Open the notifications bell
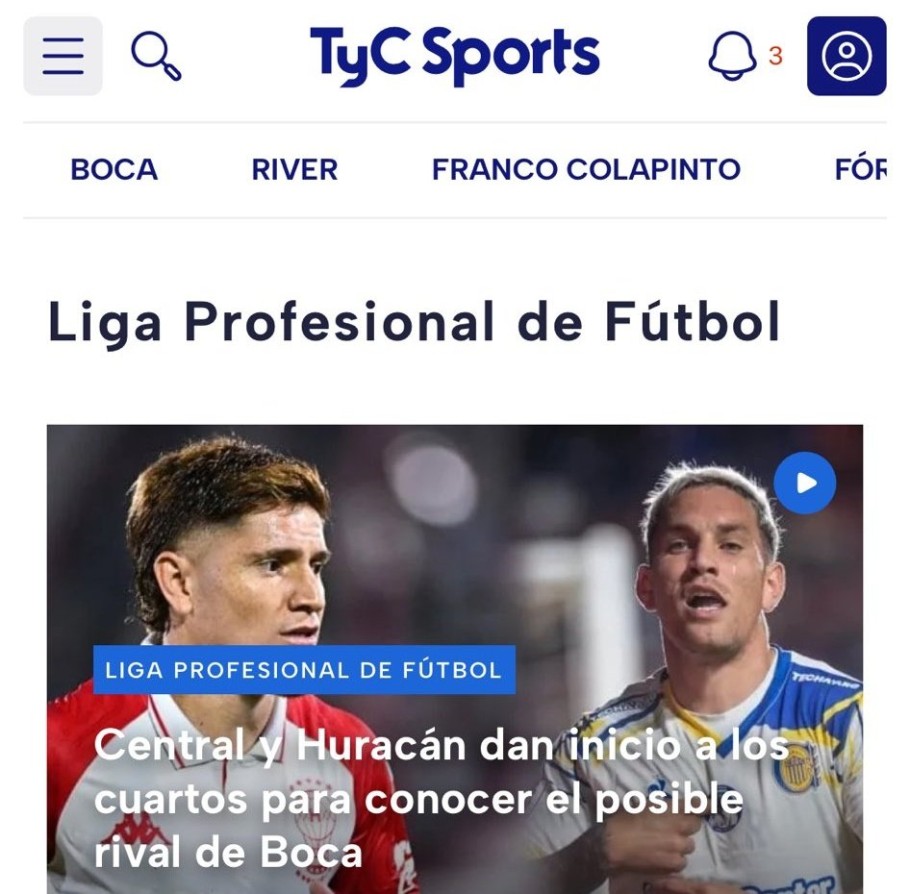Image resolution: width=910 pixels, height=894 pixels. pyautogui.click(x=733, y=56)
